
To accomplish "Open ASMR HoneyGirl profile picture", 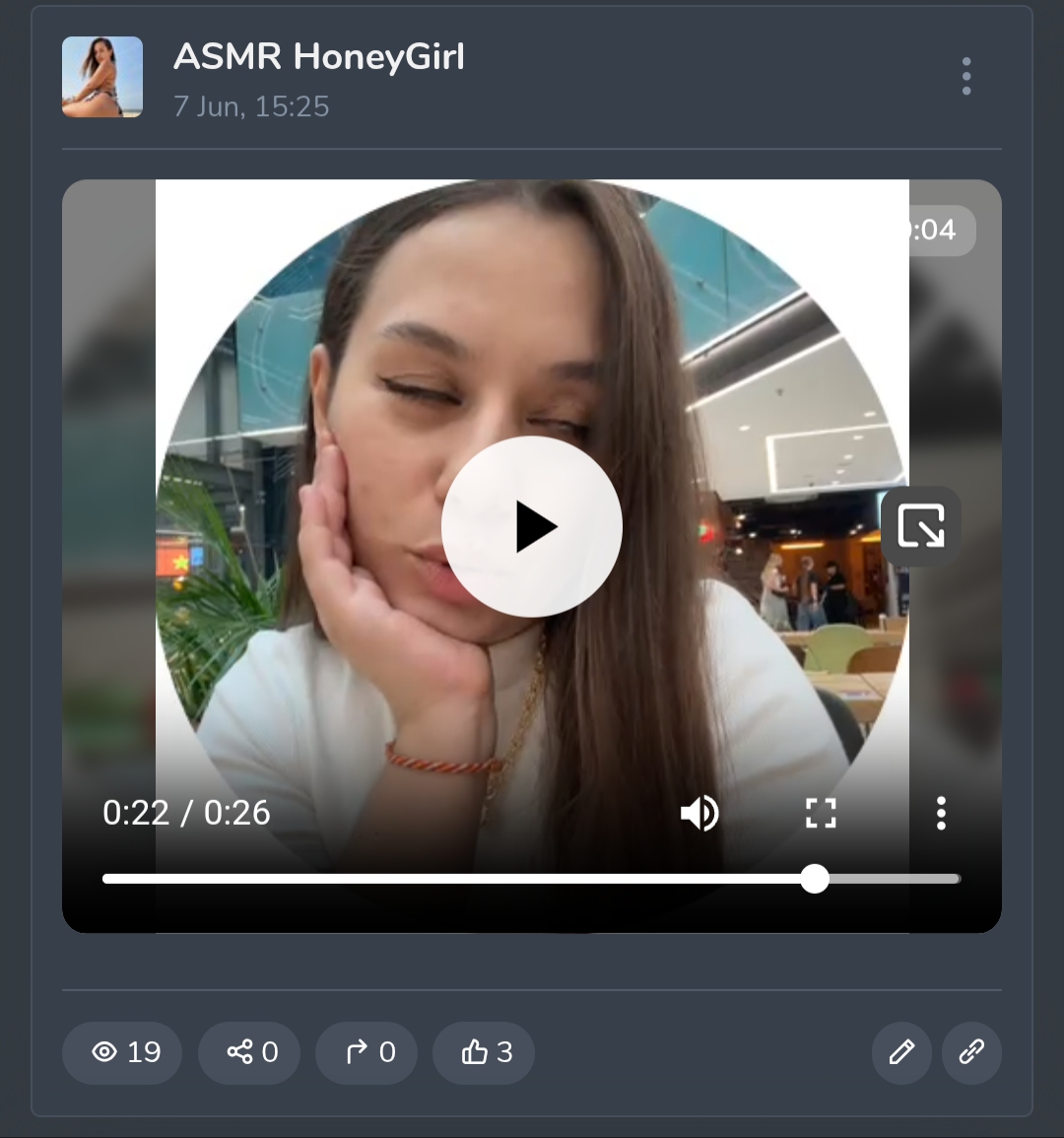I will [x=102, y=77].
